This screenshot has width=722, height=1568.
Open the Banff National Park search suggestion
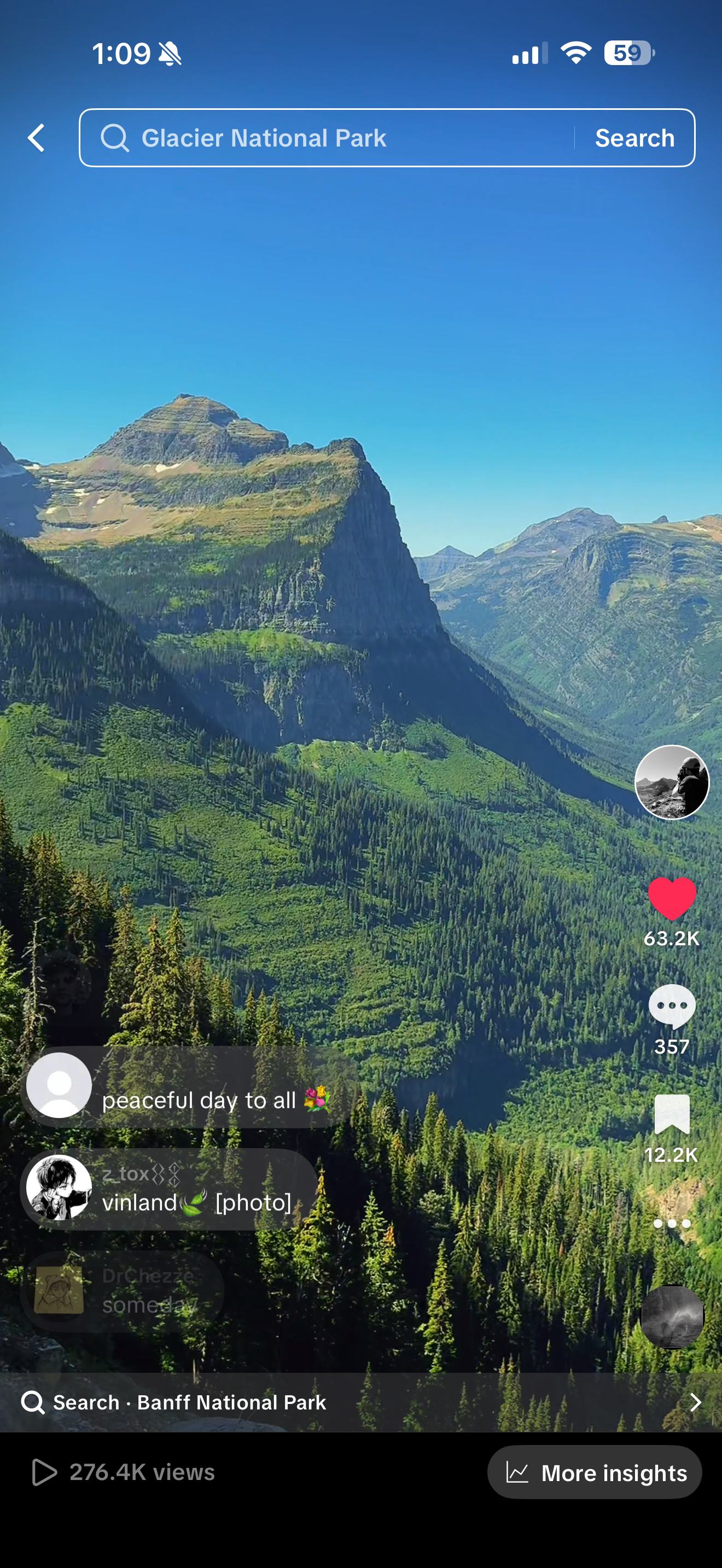point(360,1402)
